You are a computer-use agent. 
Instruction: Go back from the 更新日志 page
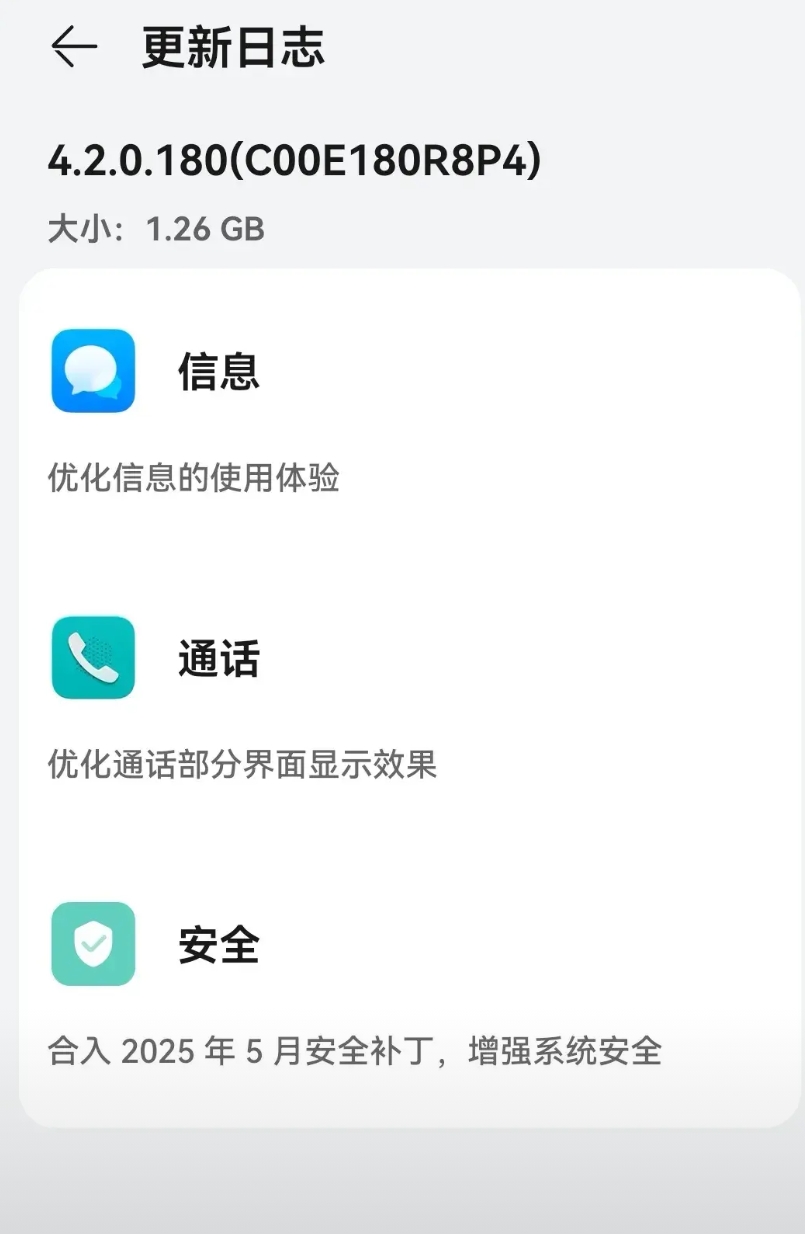(74, 47)
